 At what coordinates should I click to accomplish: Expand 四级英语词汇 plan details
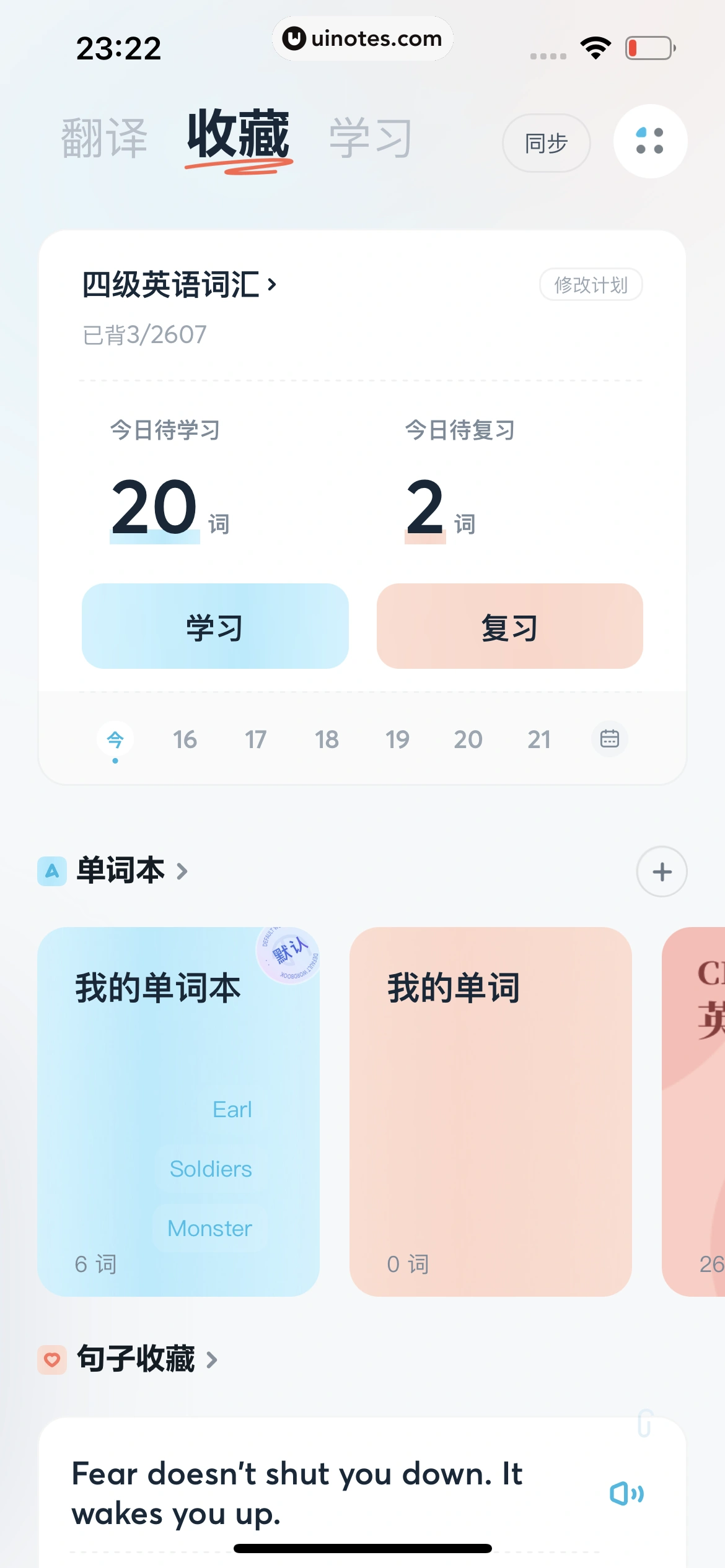click(180, 285)
